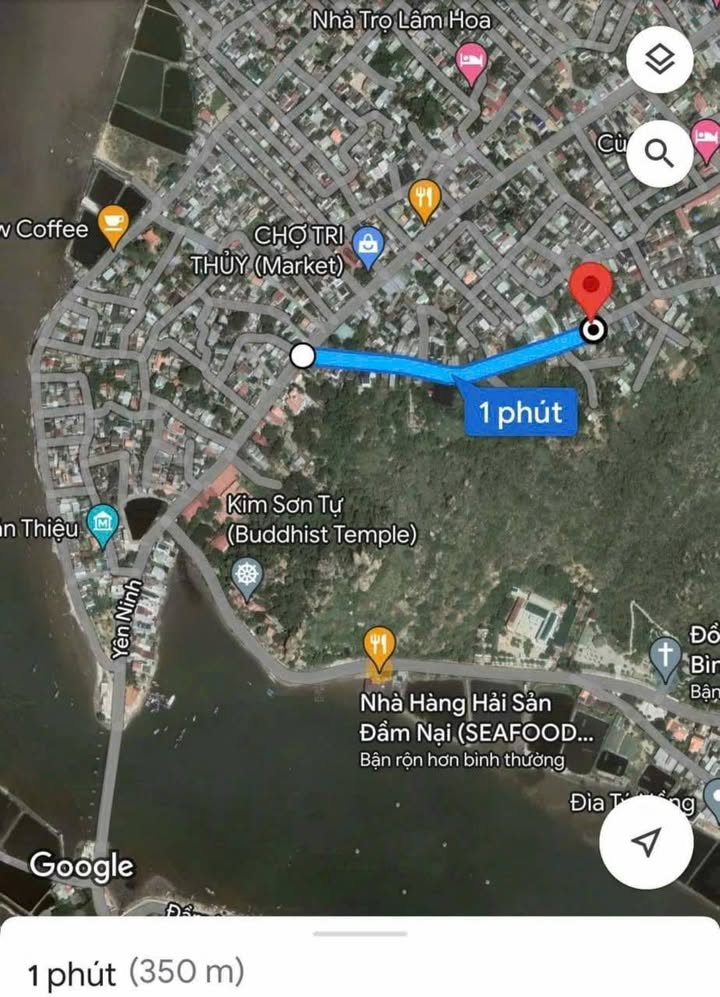The width and height of the screenshot is (720, 997).
Task: Select the museum marker near Yên Ninh
Action: pos(103,523)
